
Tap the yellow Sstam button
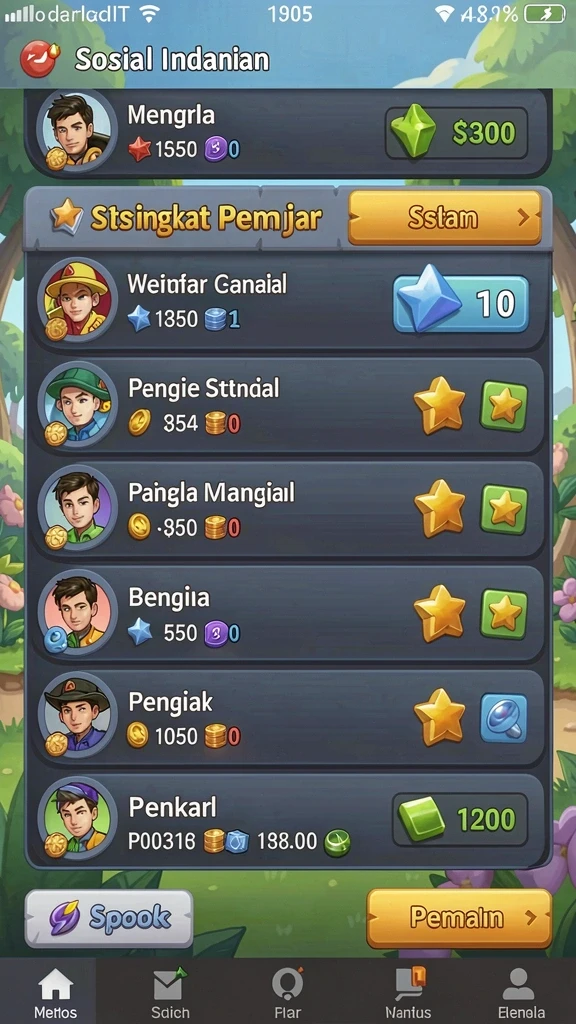pyautogui.click(x=445, y=217)
